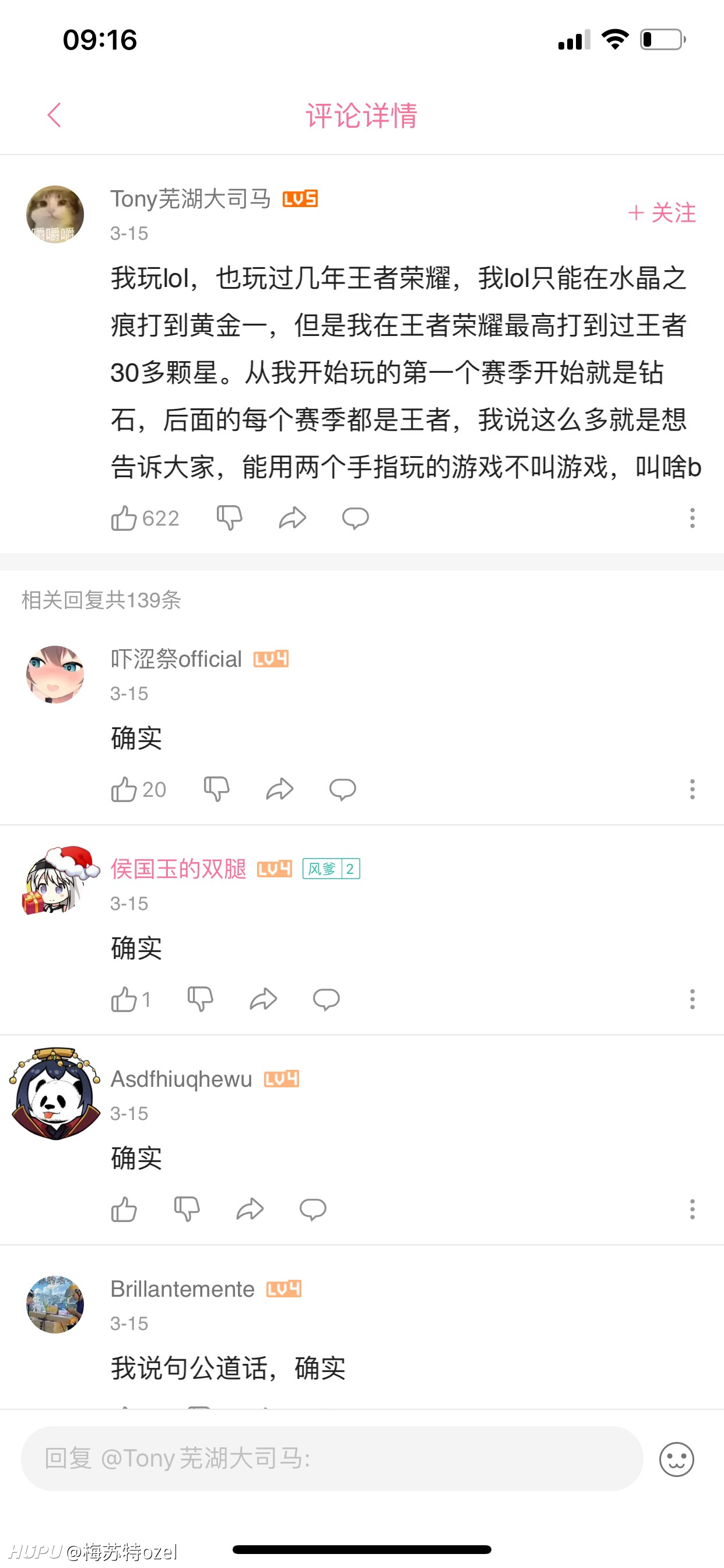The width and height of the screenshot is (724, 1568).
Task: Share Asdfhiuqhewu's reply
Action: tap(250, 1209)
